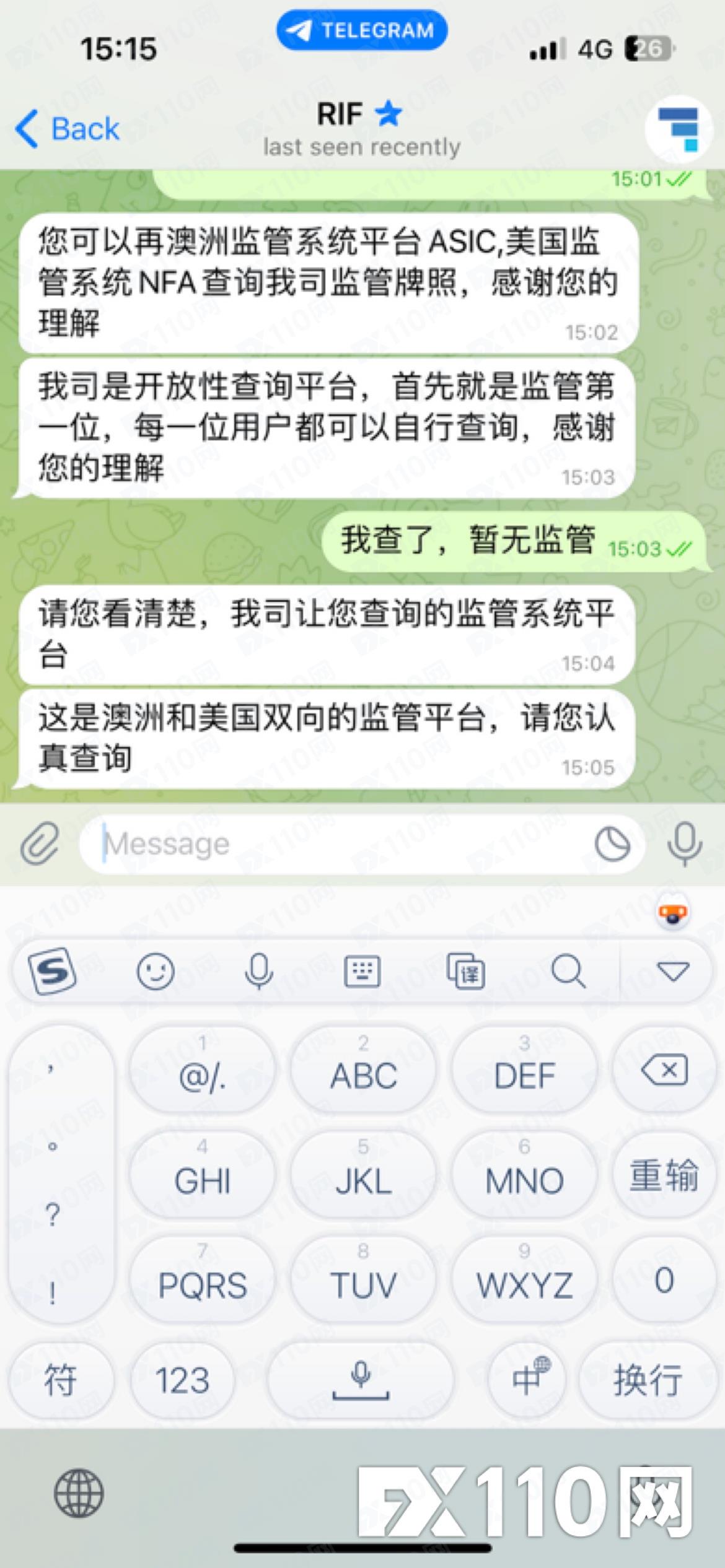
Task: Open RIF chat info from the title
Action: click(361, 129)
